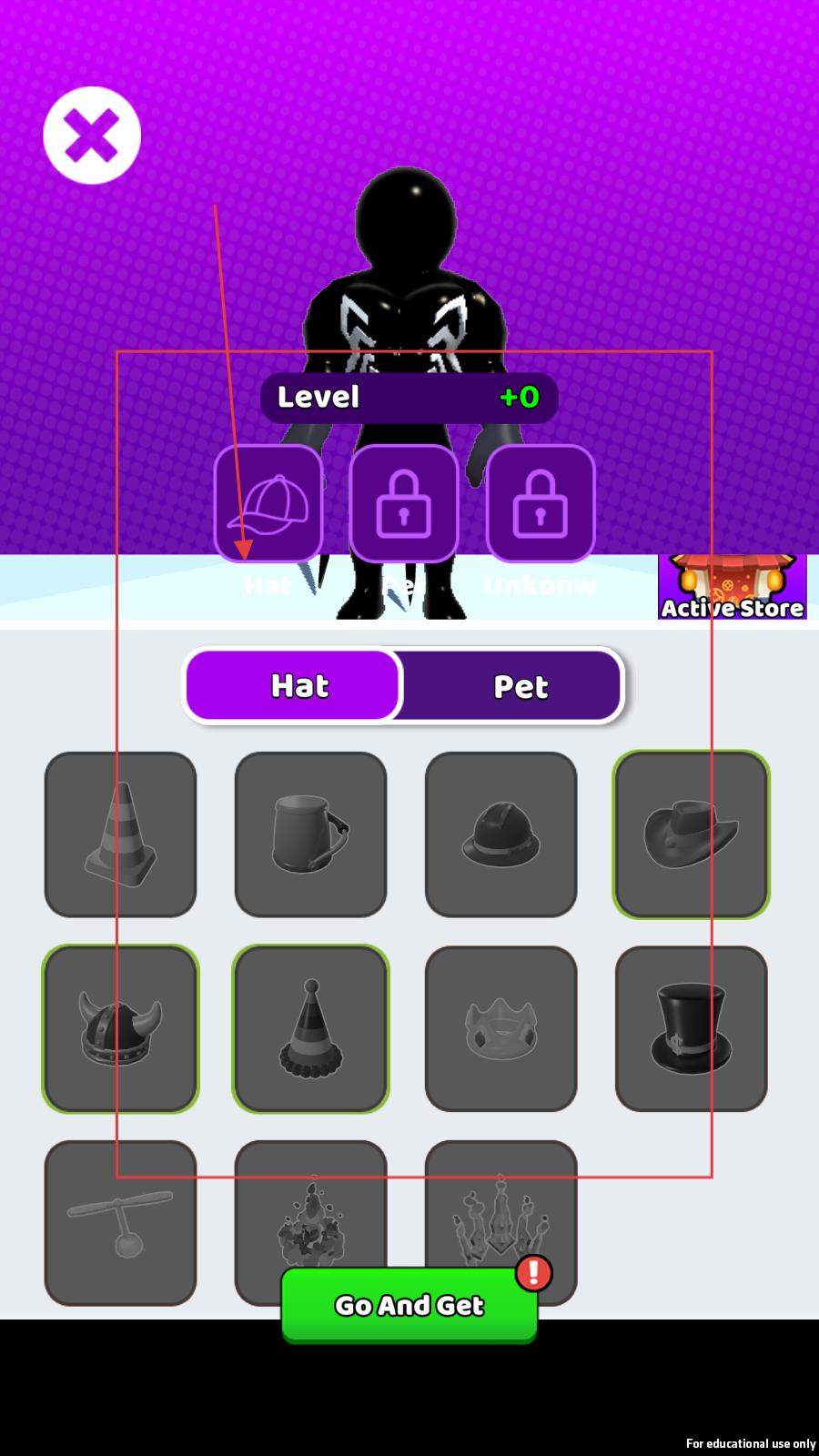Choose the traffic cone hat
Image resolution: width=819 pixels, height=1456 pixels.
click(120, 834)
